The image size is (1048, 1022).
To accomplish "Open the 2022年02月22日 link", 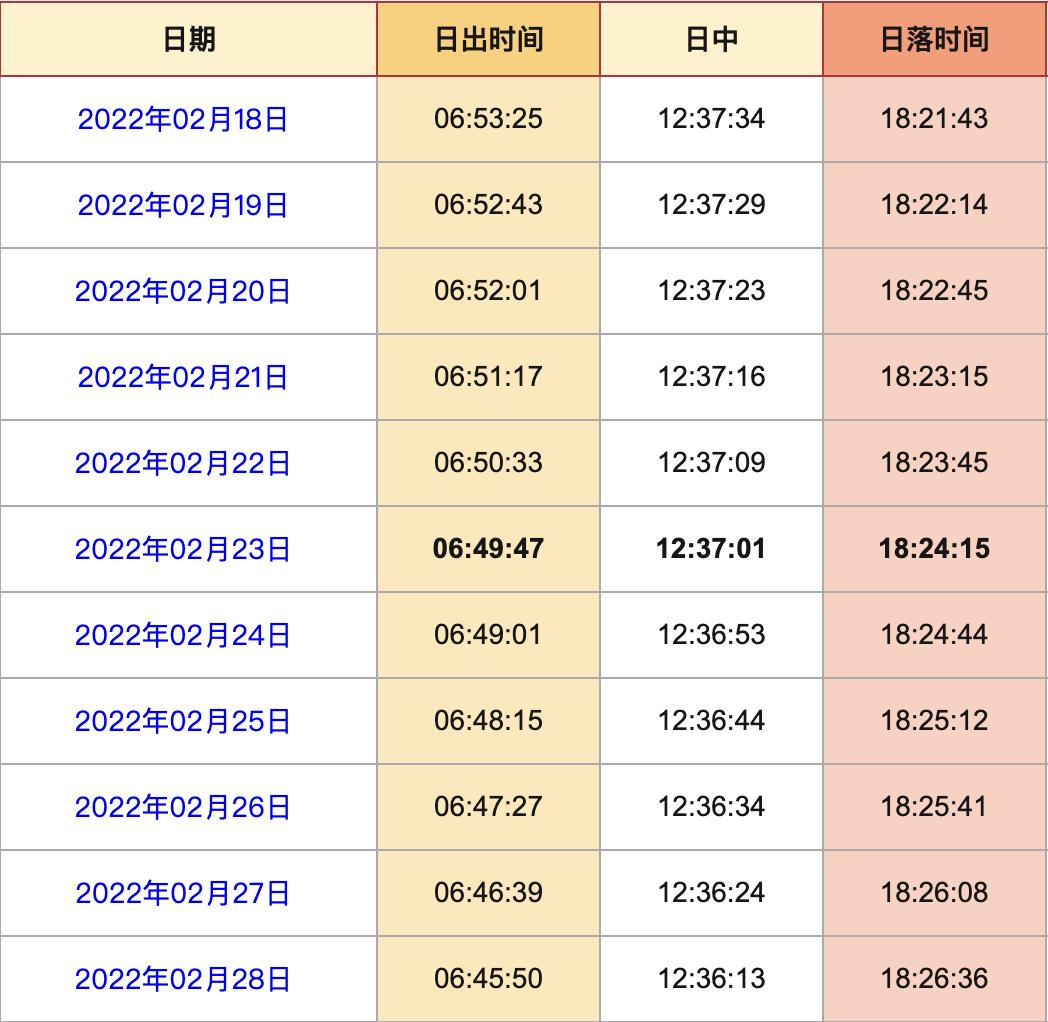I will click(x=183, y=464).
